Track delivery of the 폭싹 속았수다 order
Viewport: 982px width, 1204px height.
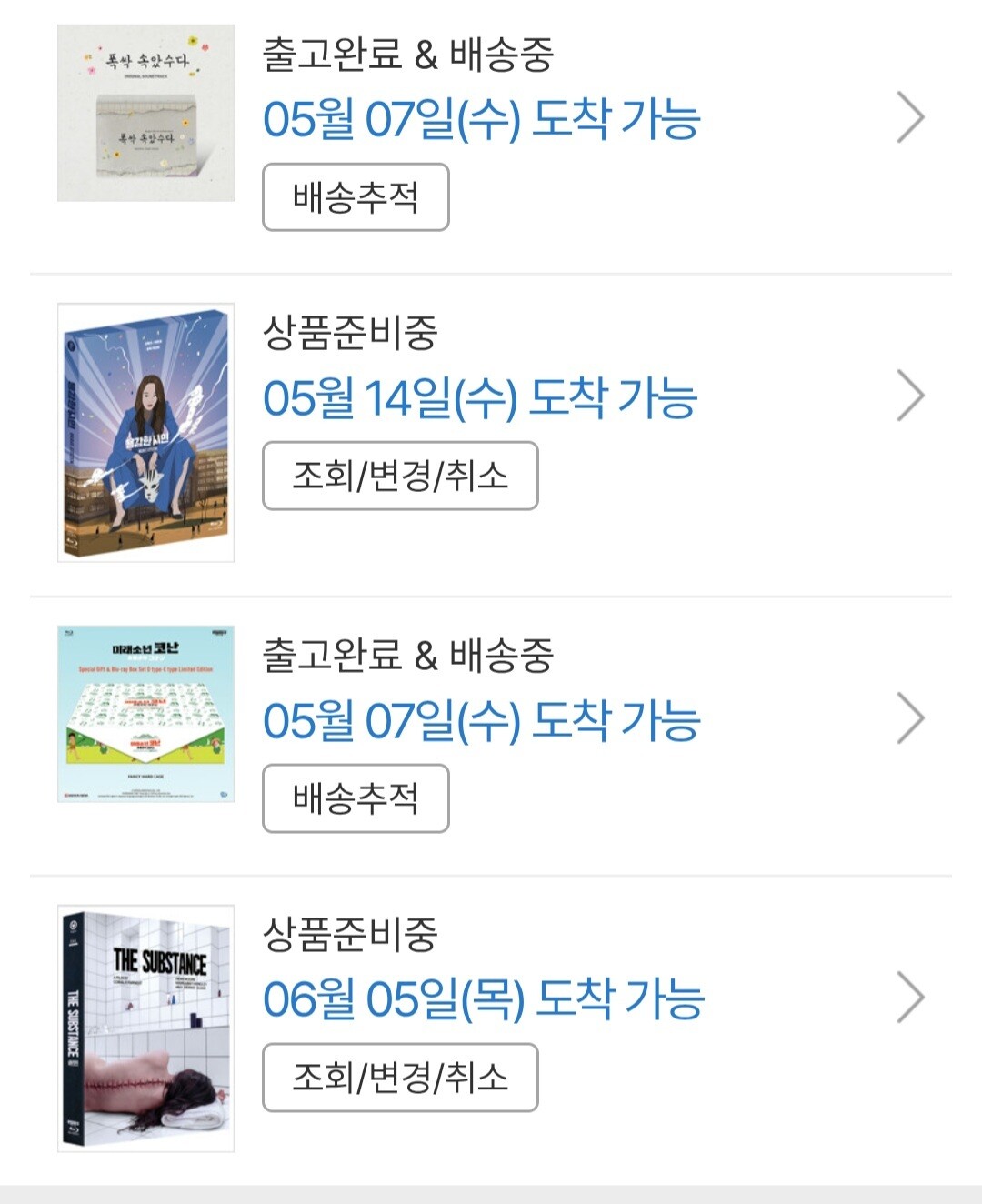(356, 197)
